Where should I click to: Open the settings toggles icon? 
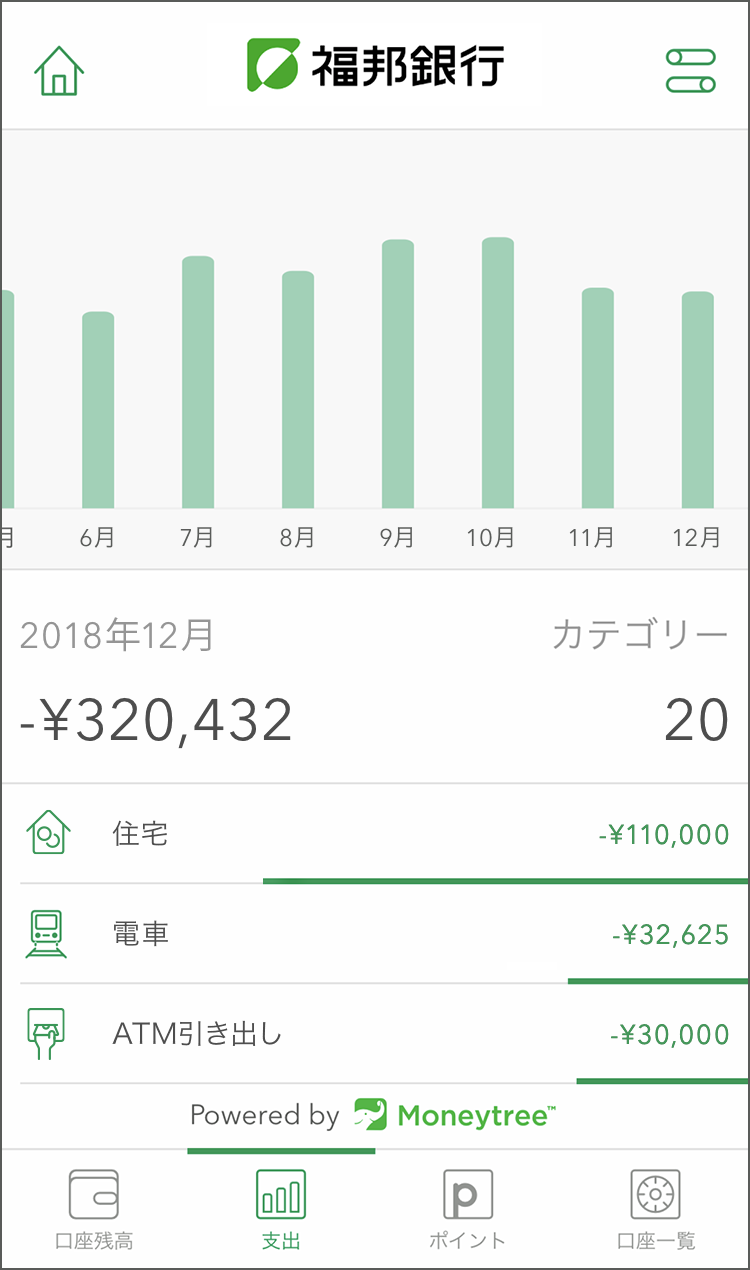click(x=691, y=71)
